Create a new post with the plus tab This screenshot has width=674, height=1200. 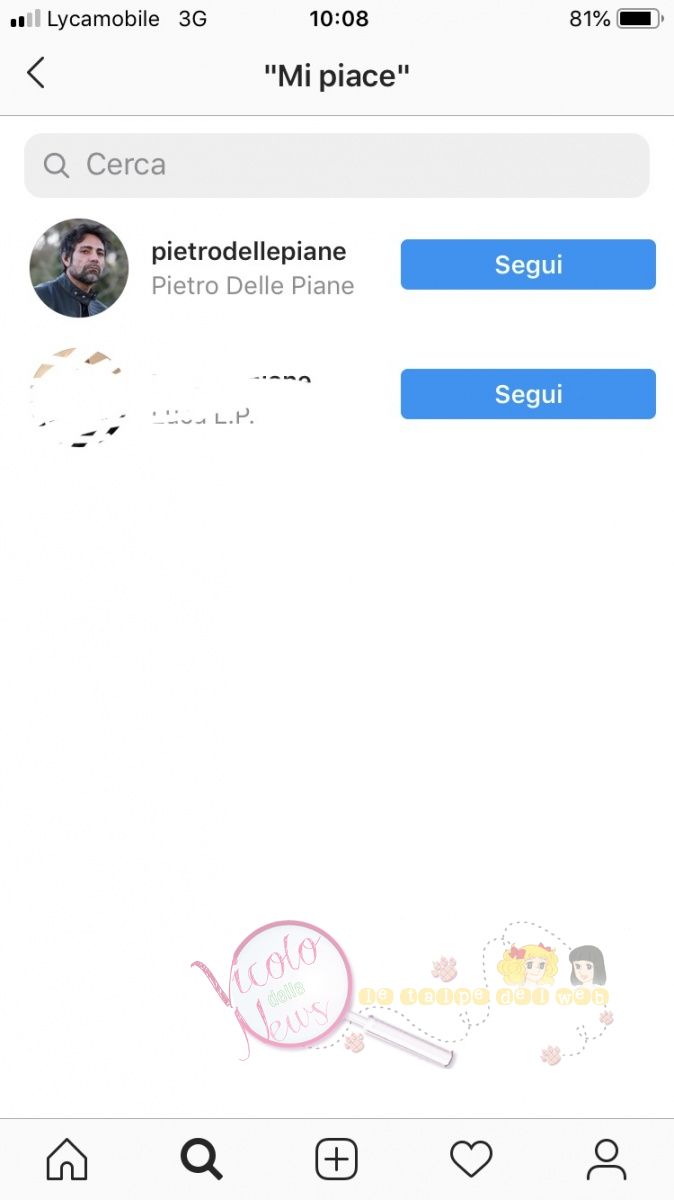(336, 1159)
